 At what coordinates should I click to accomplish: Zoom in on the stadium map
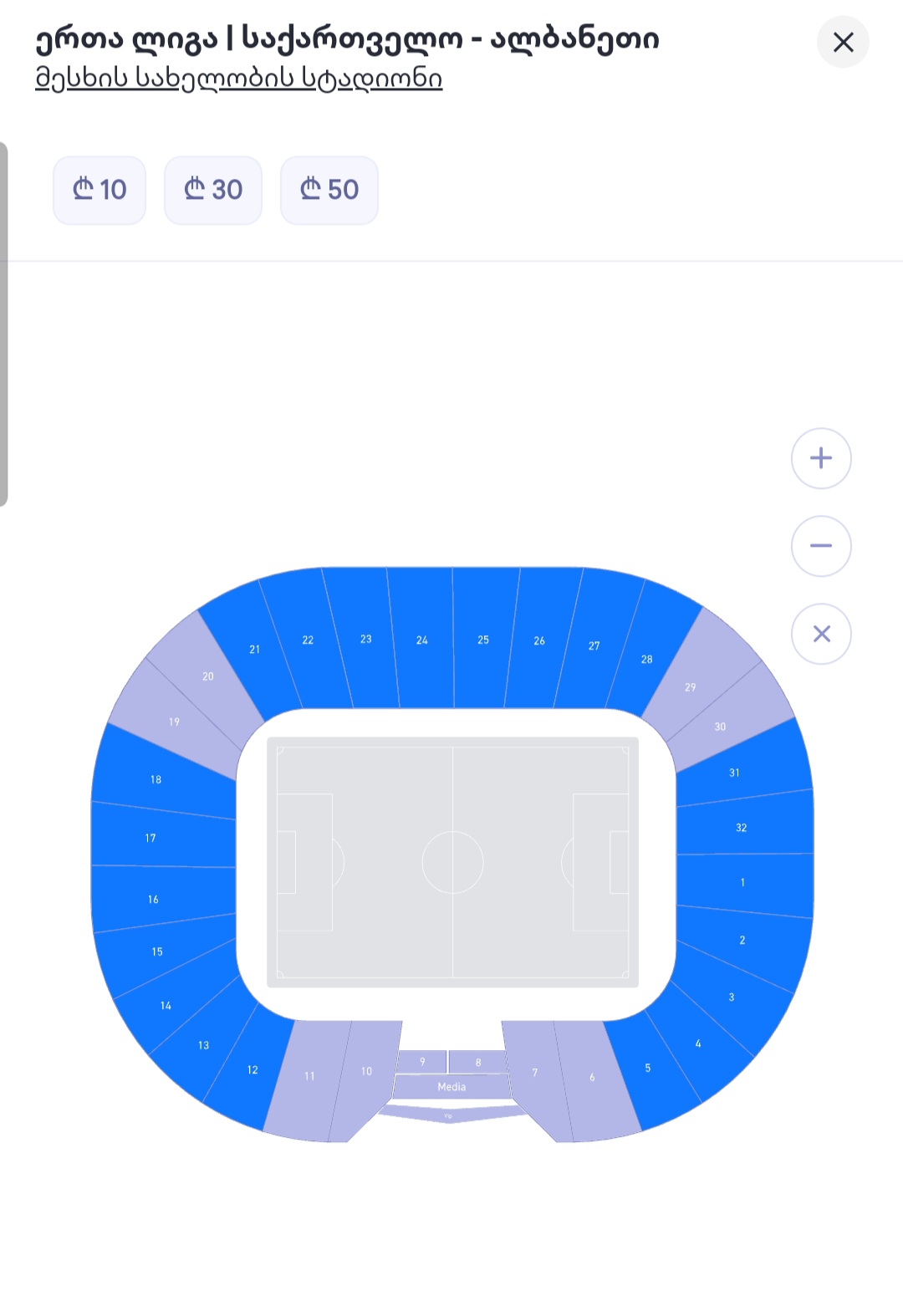click(x=821, y=458)
